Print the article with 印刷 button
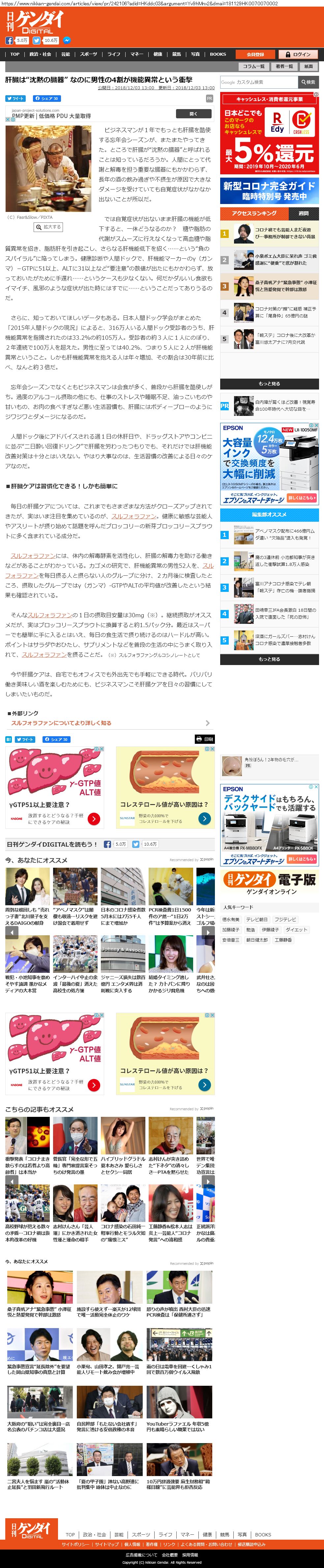The height and width of the screenshot is (1568, 324). point(205,739)
